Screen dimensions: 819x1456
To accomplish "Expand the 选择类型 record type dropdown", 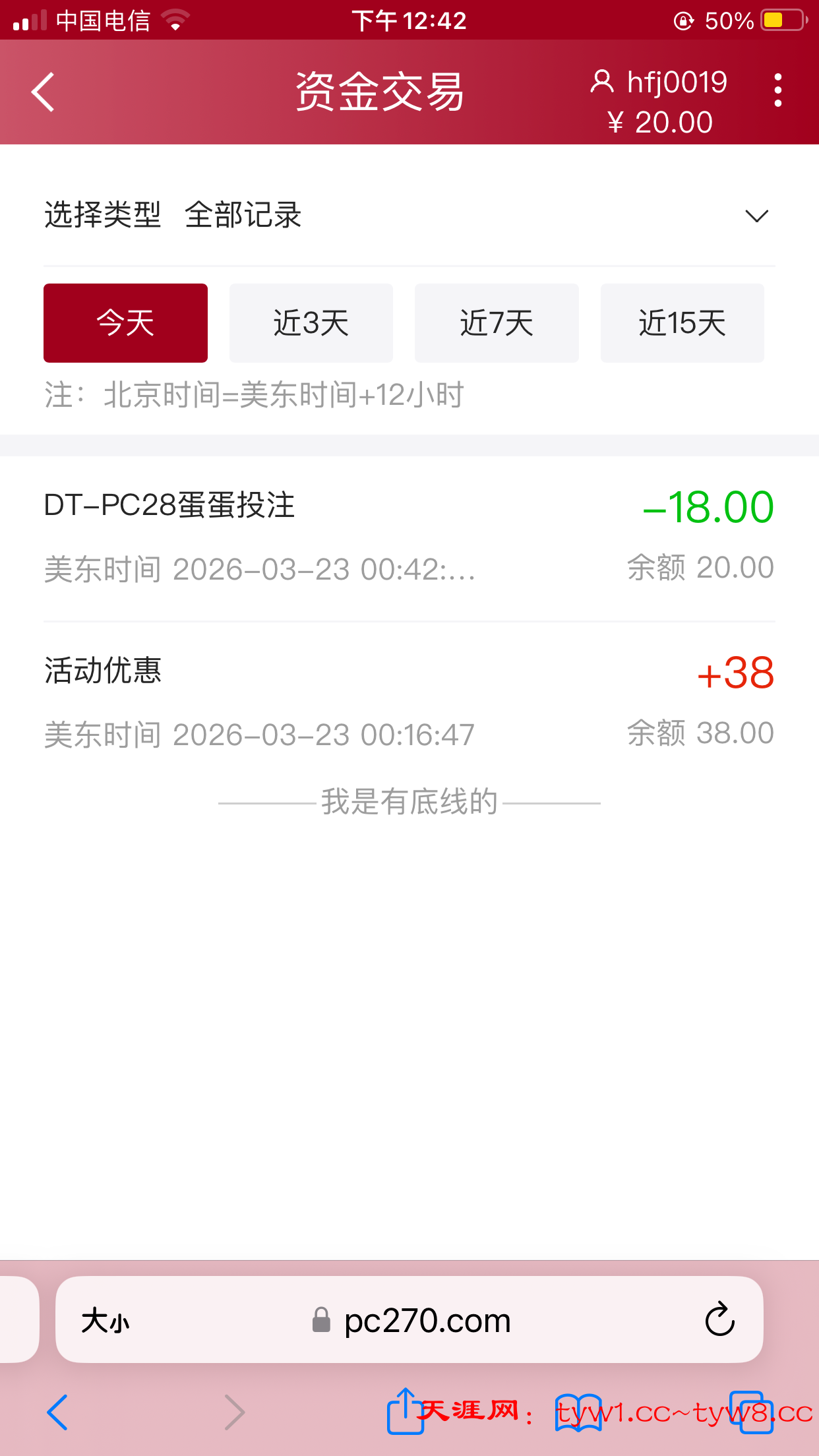I will pos(756,216).
